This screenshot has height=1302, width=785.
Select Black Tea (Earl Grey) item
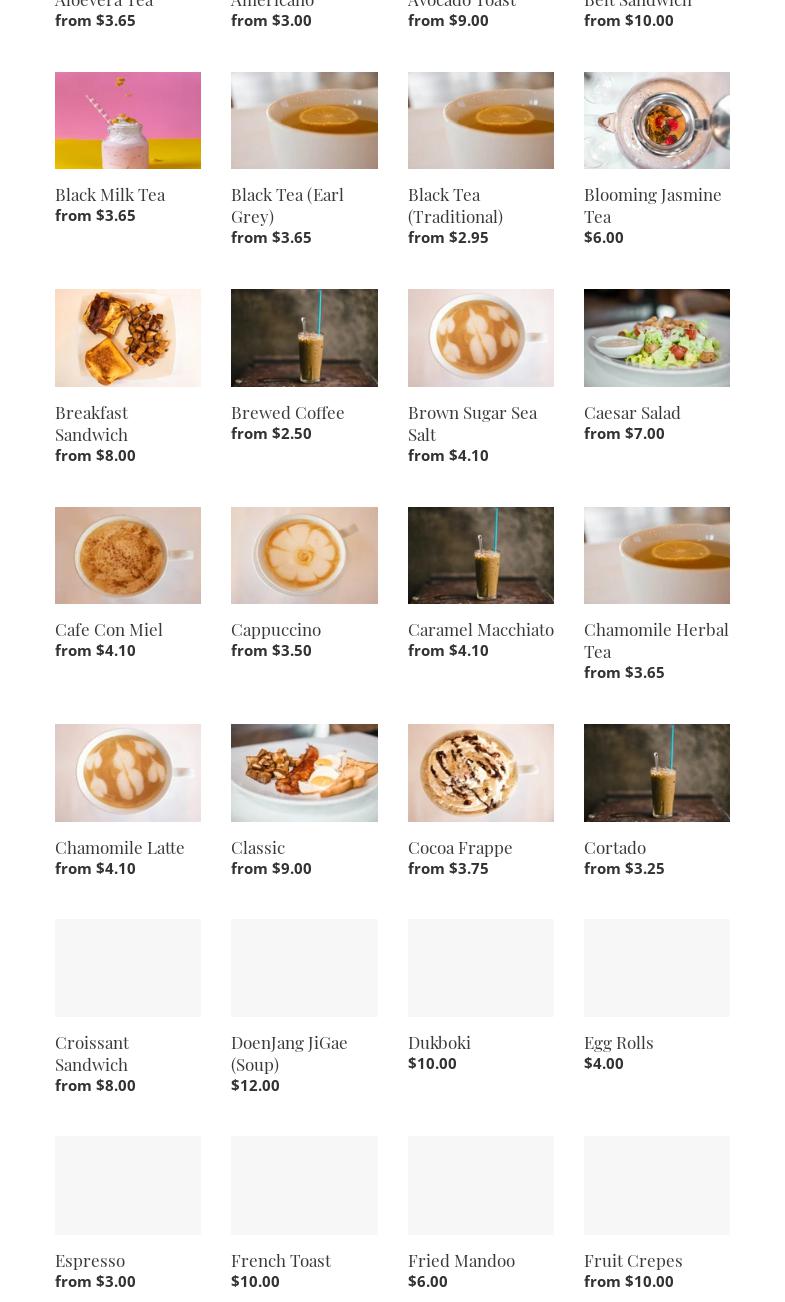tap(304, 121)
